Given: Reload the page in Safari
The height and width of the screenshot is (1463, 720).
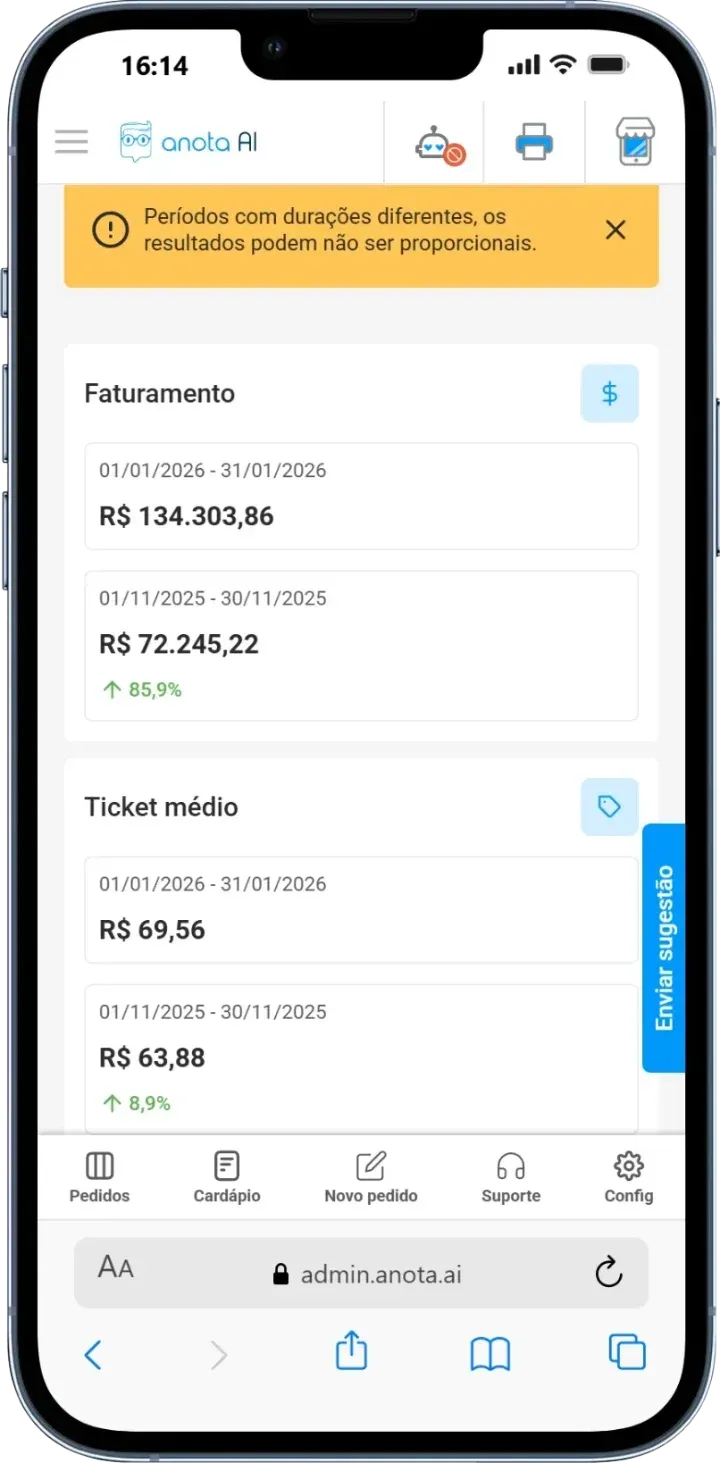Looking at the screenshot, I should tap(608, 1273).
